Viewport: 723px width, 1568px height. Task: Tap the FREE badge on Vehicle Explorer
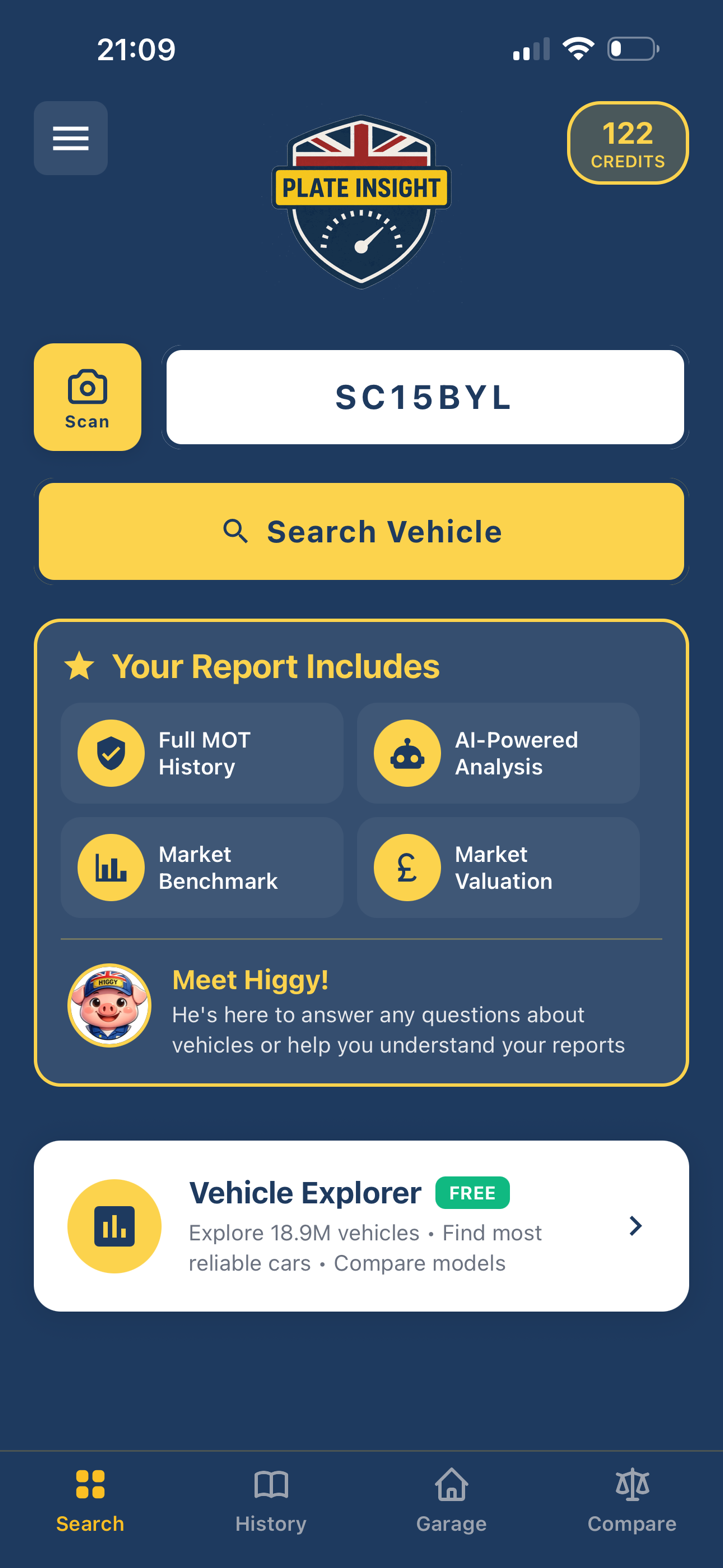pos(471,1192)
